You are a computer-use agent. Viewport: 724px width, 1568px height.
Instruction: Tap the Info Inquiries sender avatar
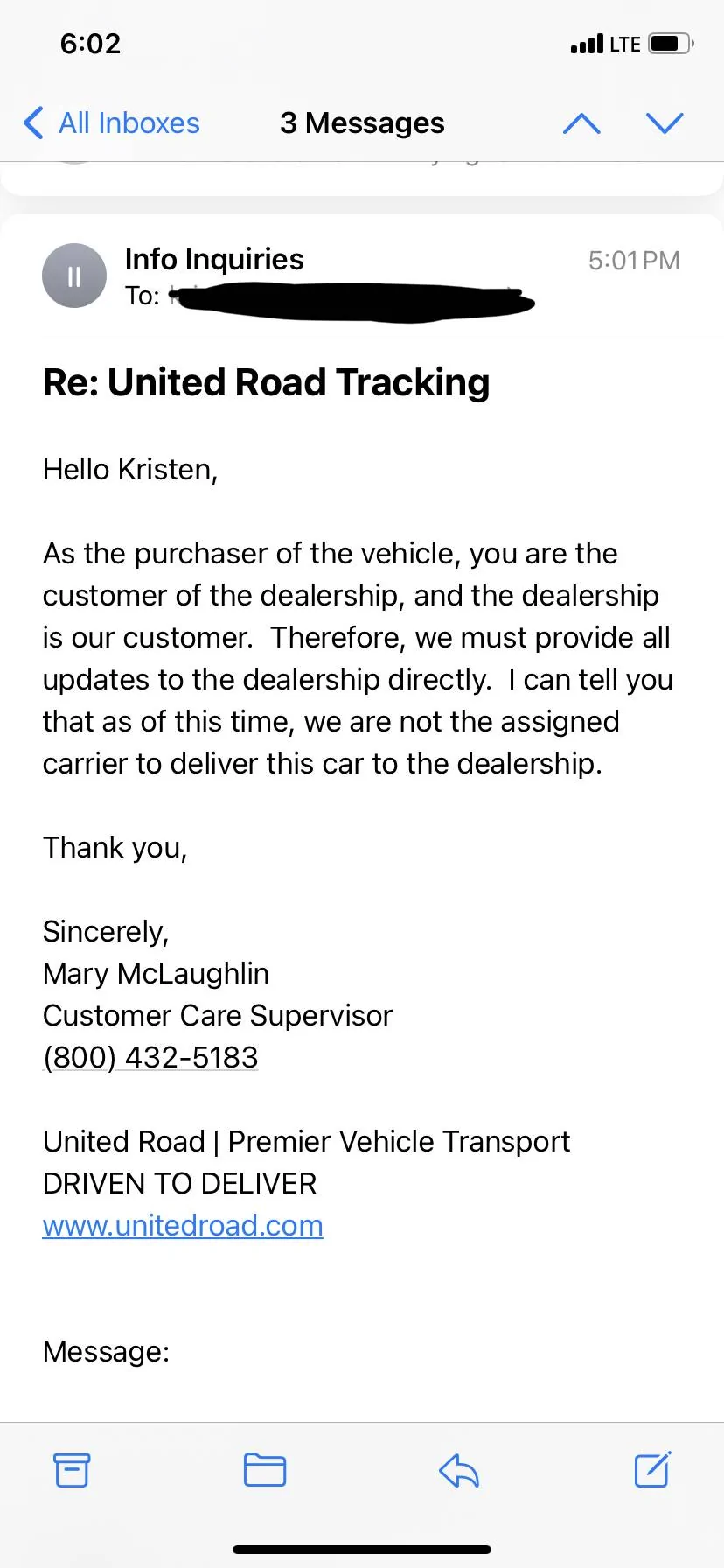click(x=74, y=276)
